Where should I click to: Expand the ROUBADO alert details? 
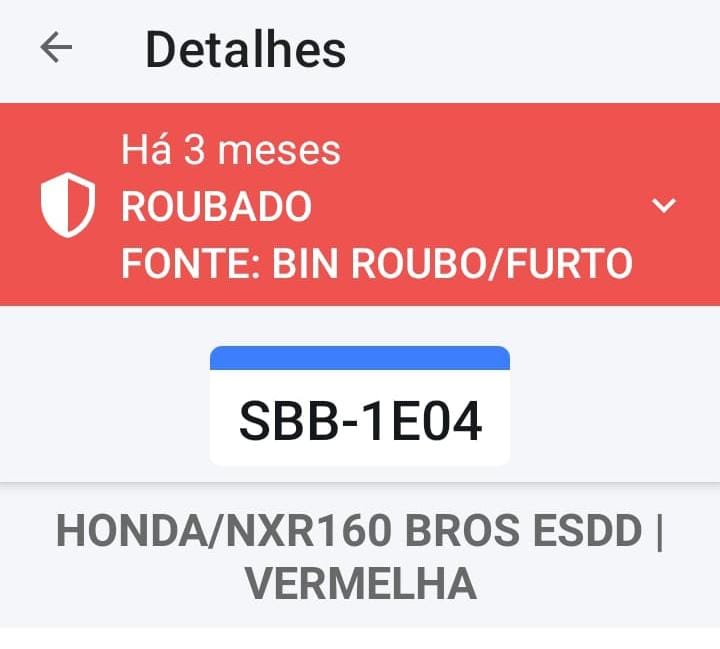pyautogui.click(x=664, y=206)
